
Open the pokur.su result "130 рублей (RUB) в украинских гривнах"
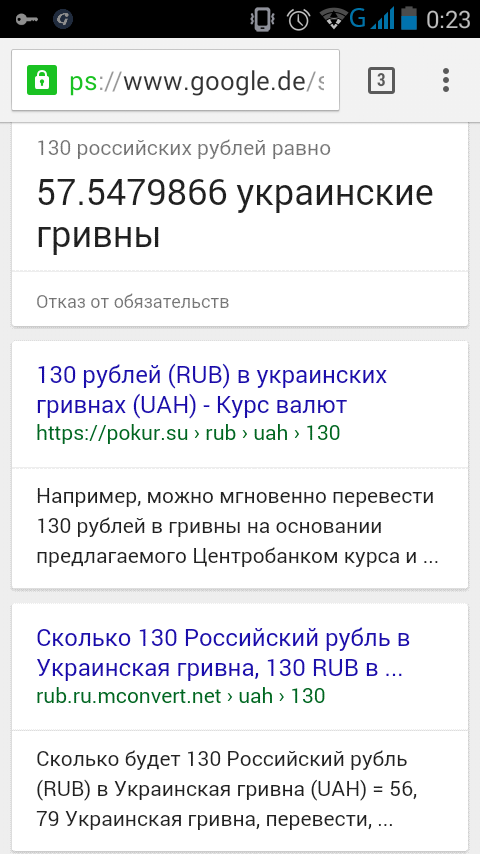211,391
